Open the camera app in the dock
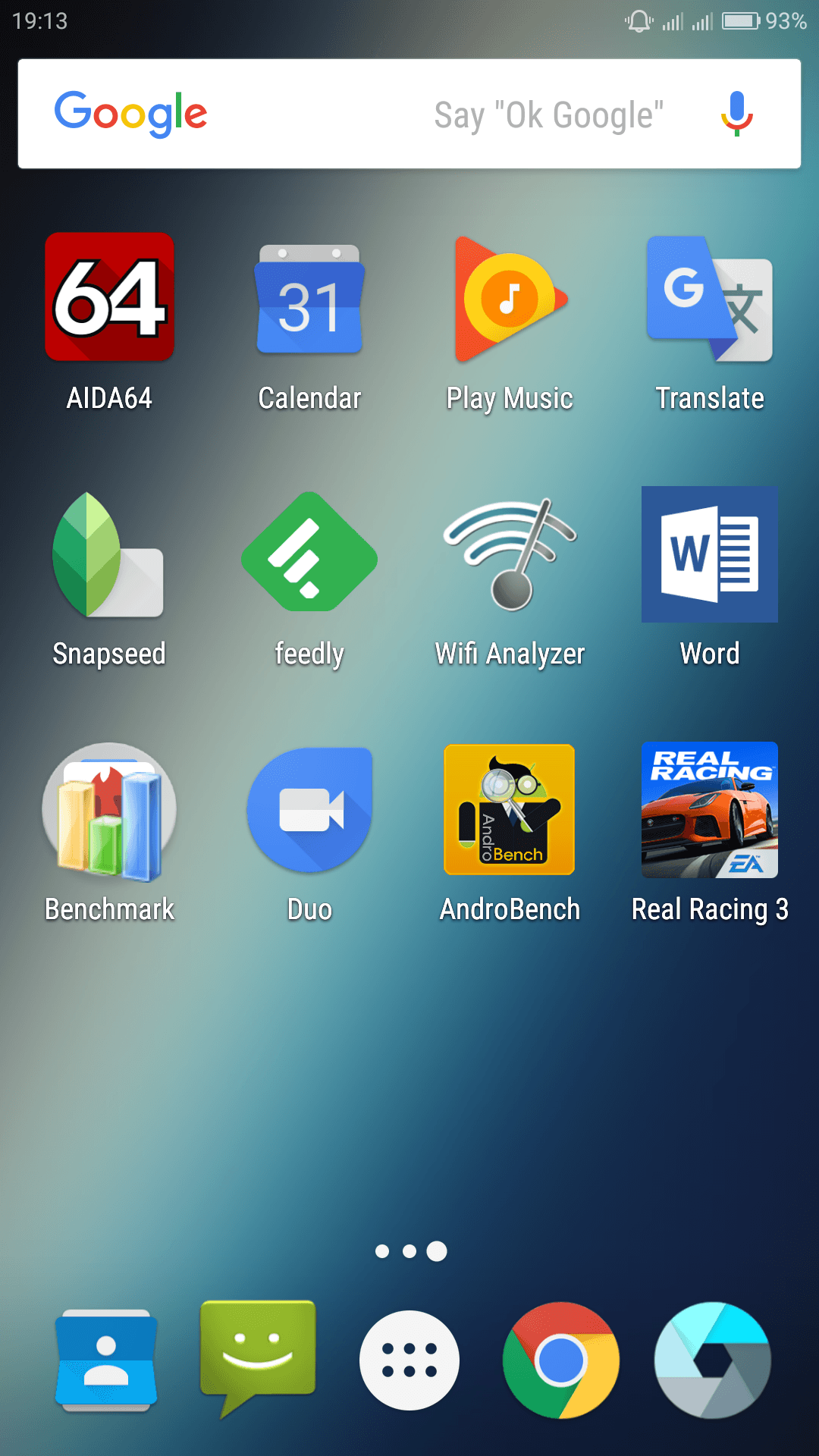 pos(713,1360)
